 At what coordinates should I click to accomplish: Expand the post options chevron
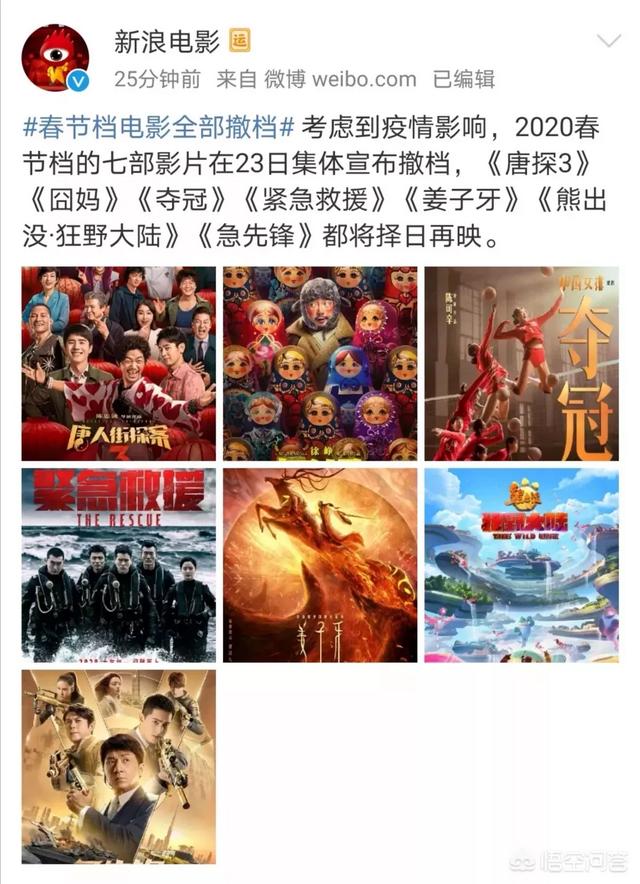tap(608, 42)
